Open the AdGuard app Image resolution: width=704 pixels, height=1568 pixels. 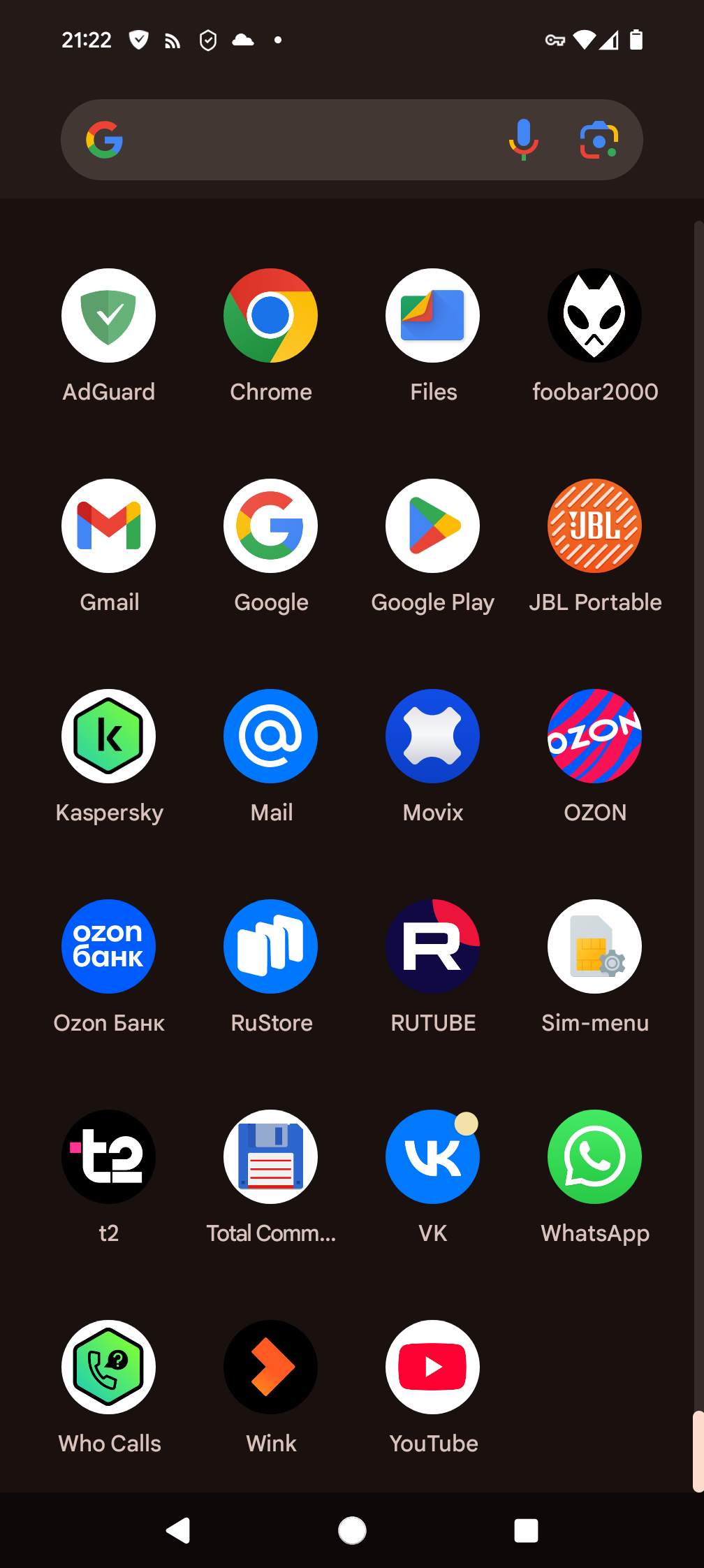tap(108, 316)
